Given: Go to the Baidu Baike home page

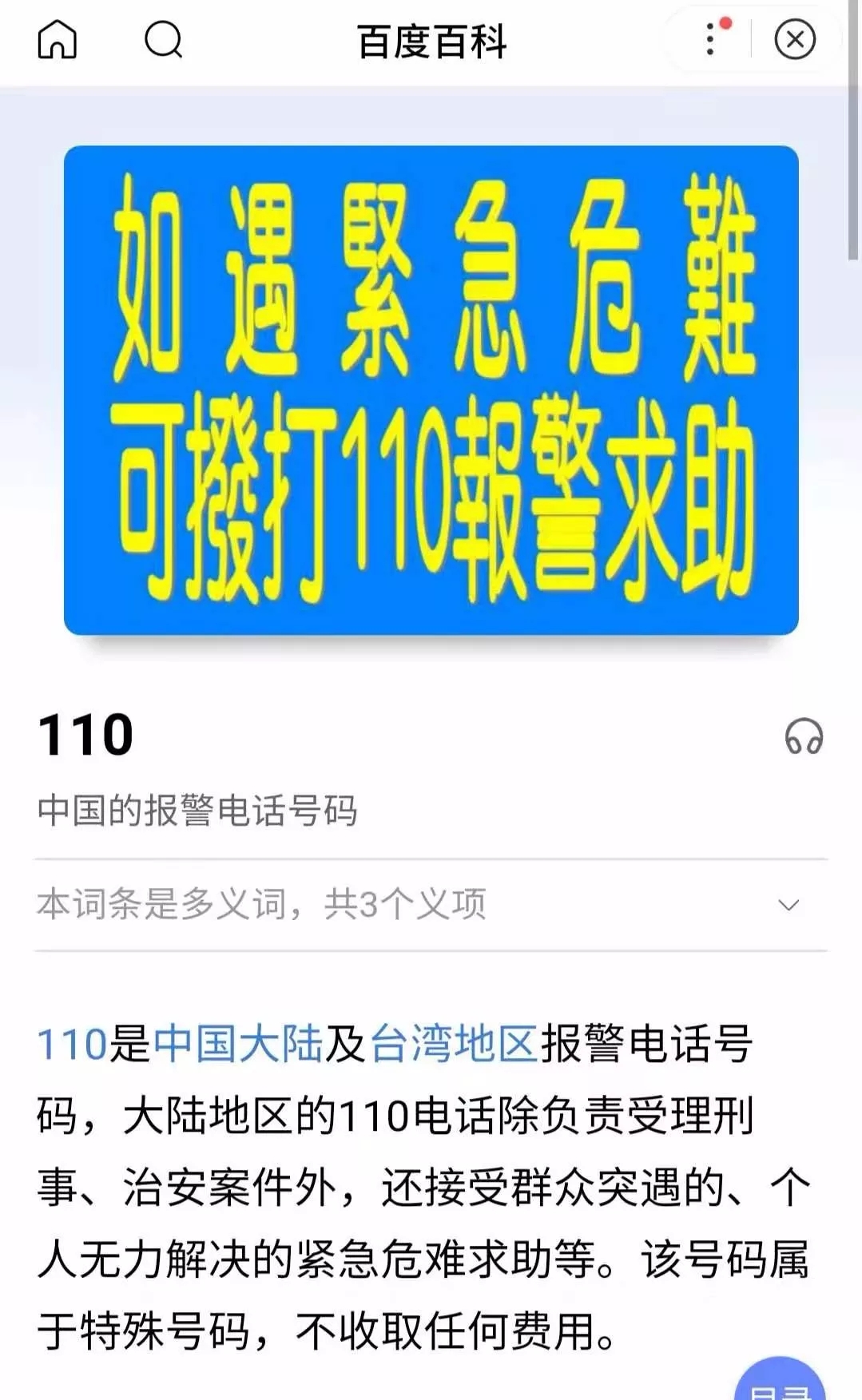Looking at the screenshot, I should tap(58, 40).
